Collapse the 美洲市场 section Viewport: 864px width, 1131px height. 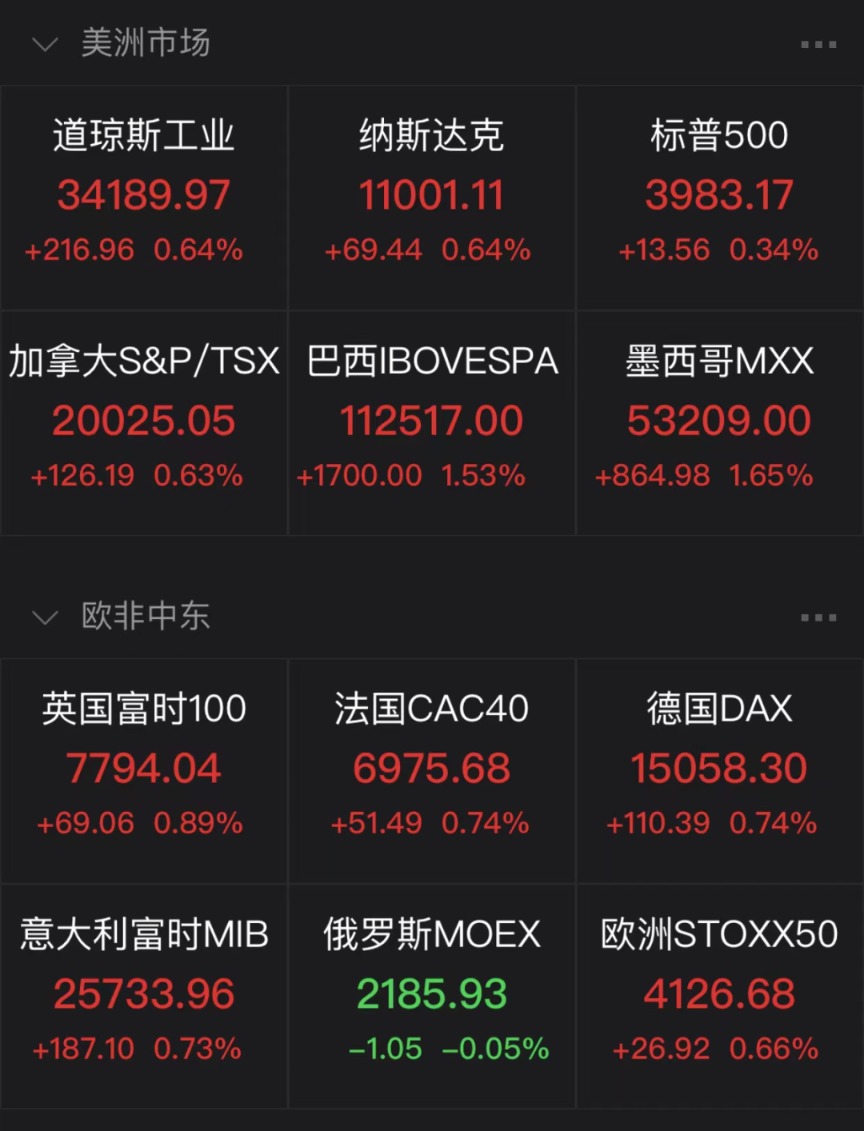(46, 45)
